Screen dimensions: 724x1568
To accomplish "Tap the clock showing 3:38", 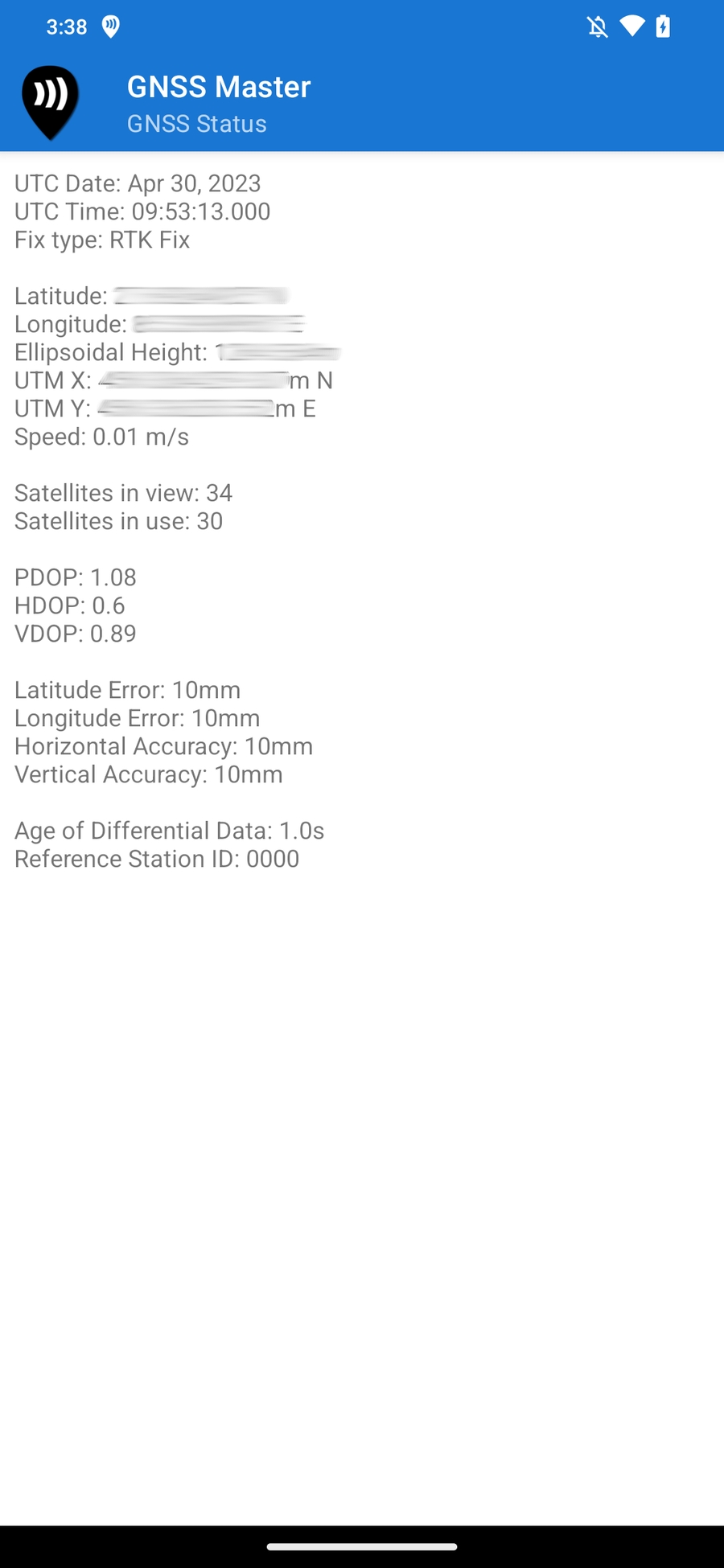I will [64, 27].
